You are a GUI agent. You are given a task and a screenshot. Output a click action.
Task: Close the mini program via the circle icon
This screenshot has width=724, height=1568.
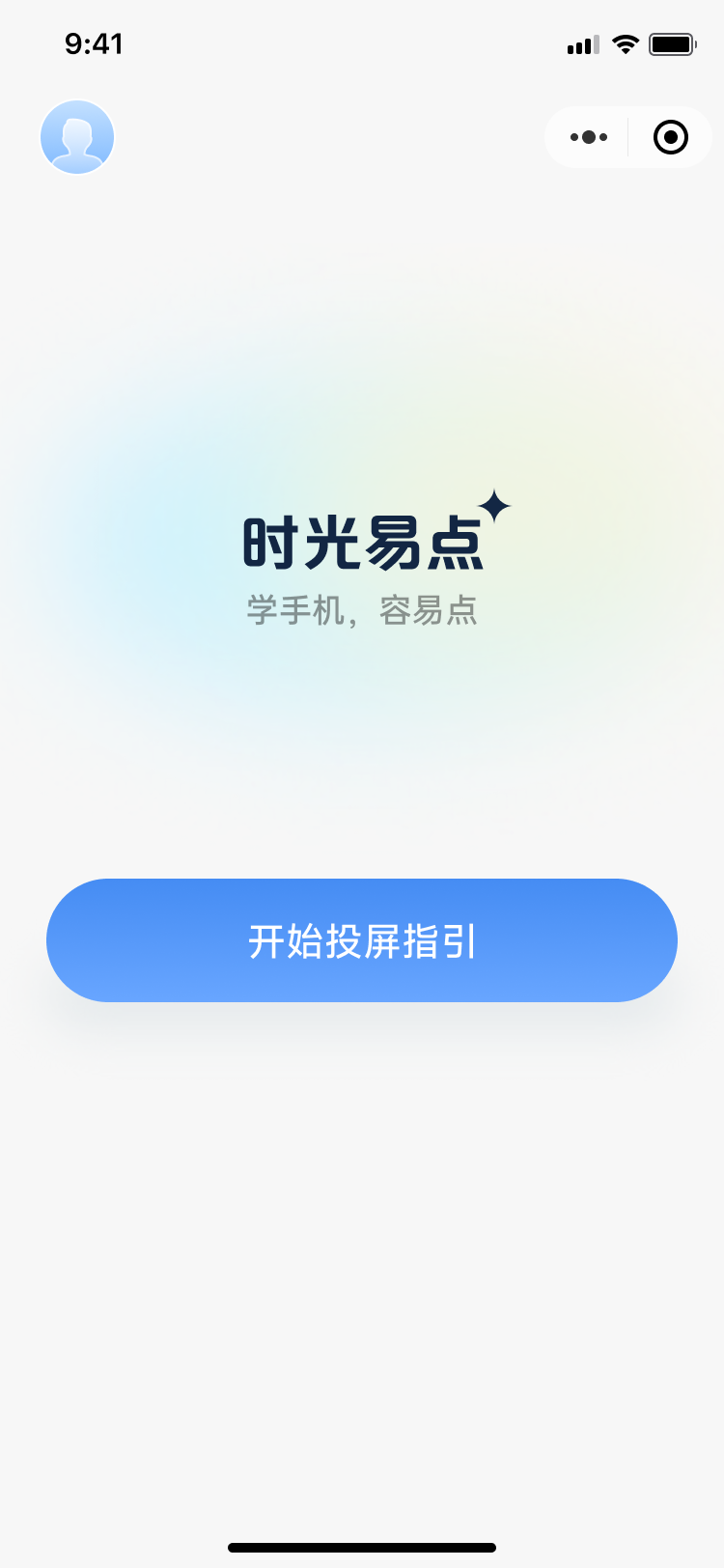click(671, 137)
